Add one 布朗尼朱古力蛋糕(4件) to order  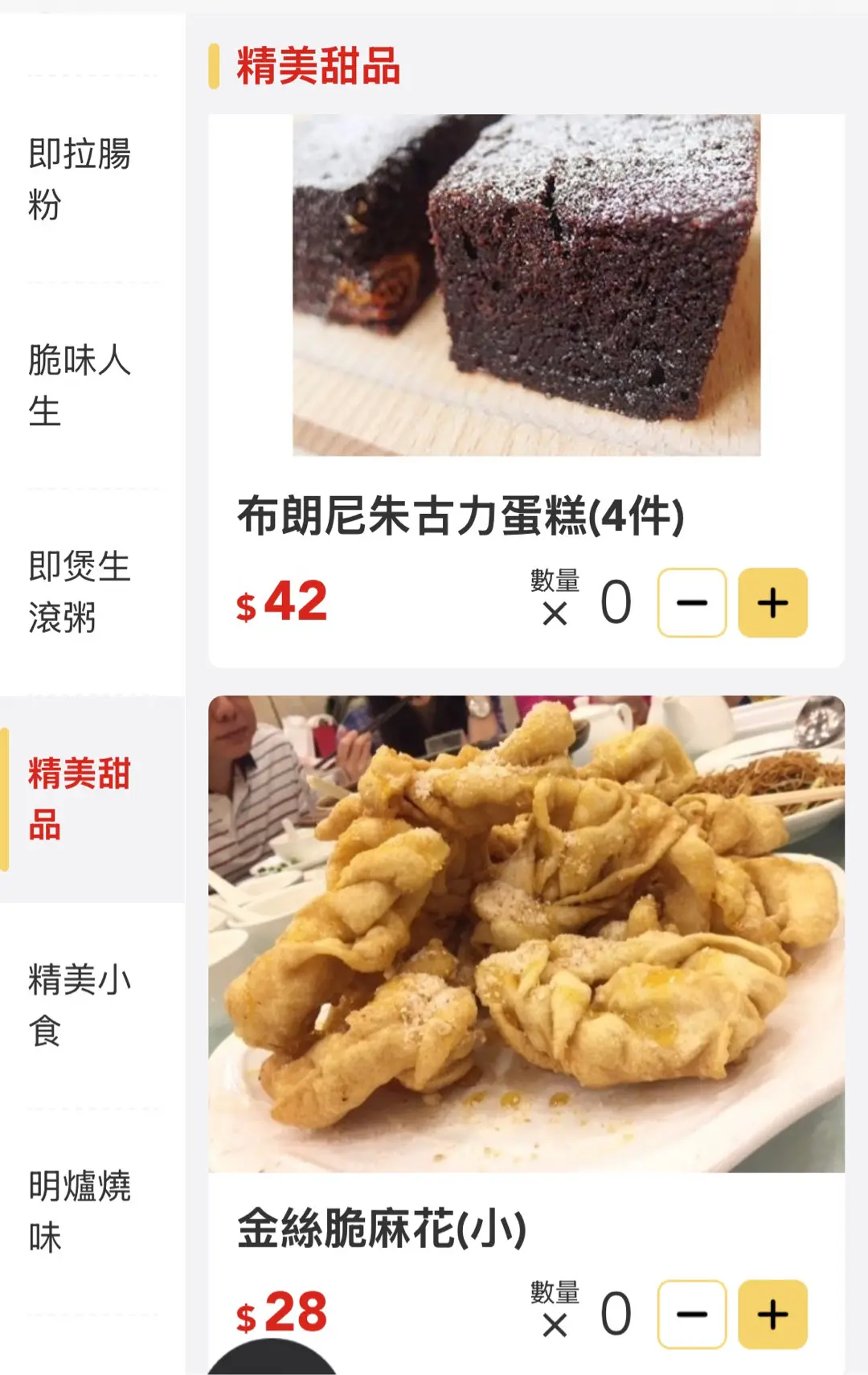click(772, 603)
